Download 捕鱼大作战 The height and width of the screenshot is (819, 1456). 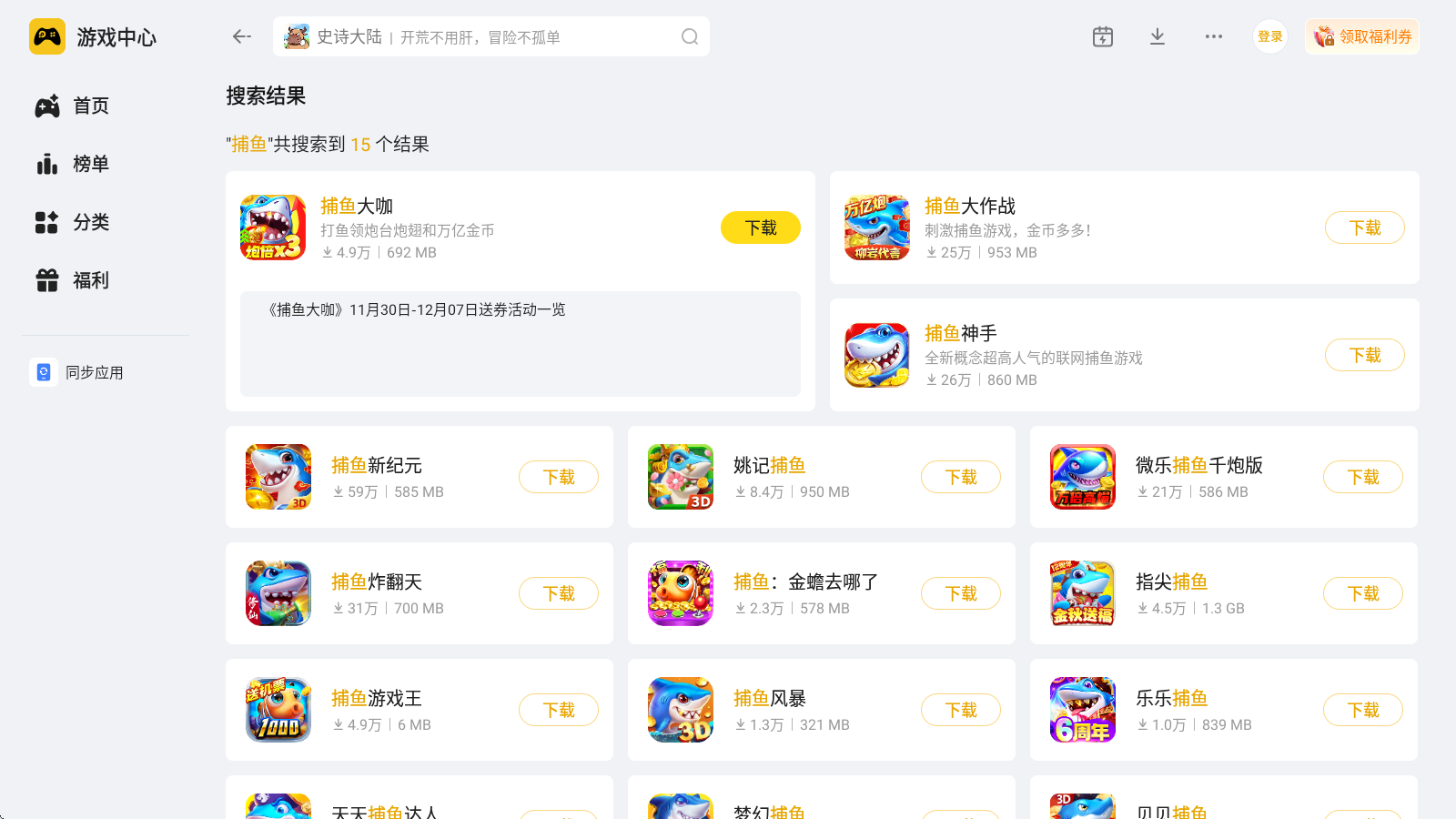[x=1364, y=227]
